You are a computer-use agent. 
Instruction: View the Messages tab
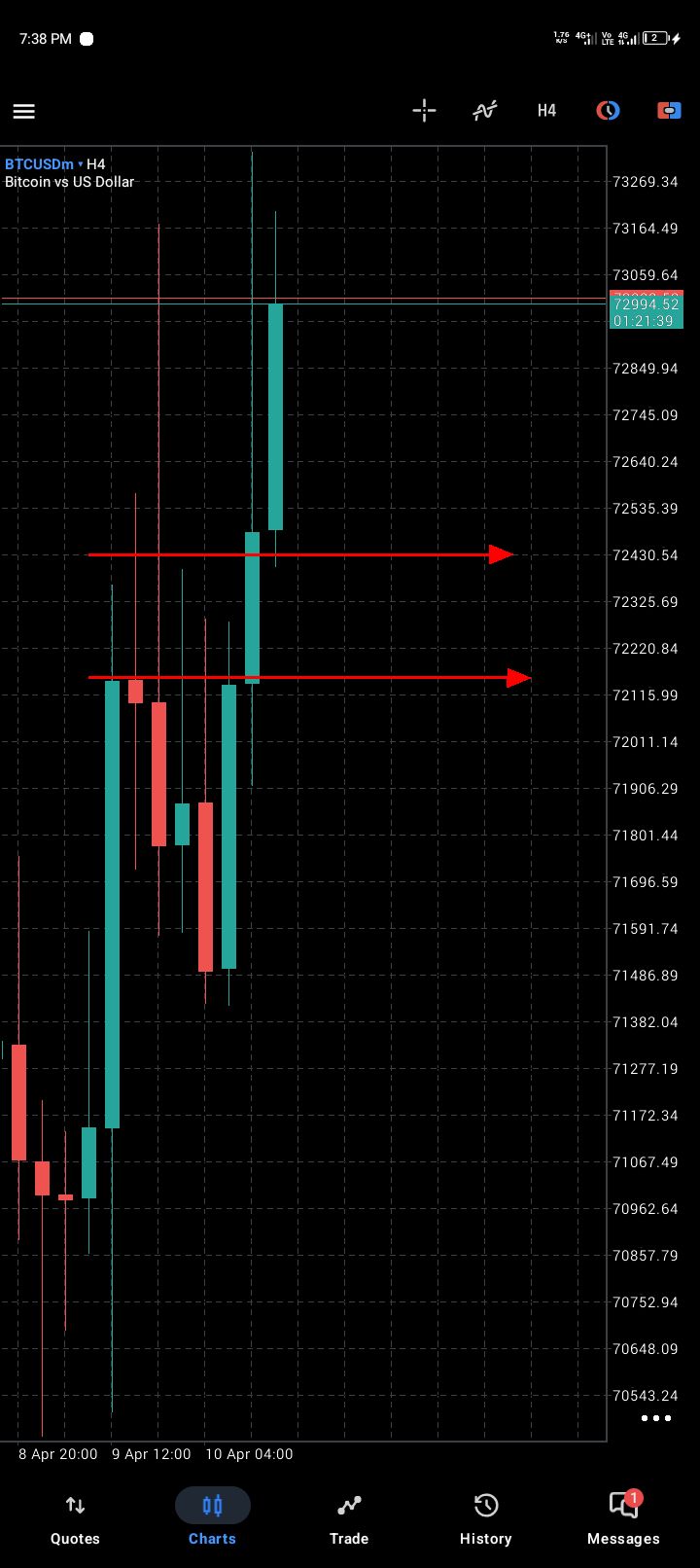click(x=623, y=1518)
